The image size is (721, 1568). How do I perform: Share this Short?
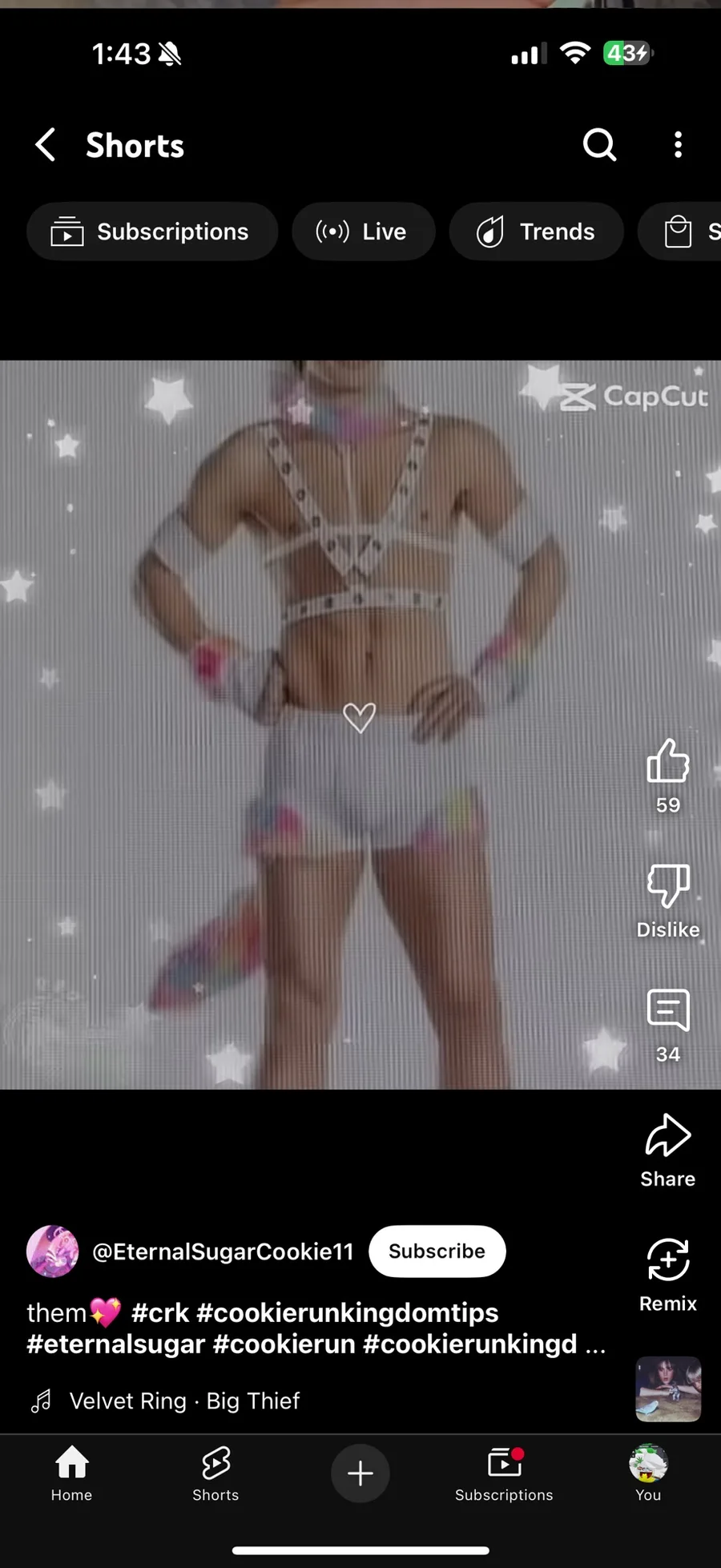[667, 1136]
